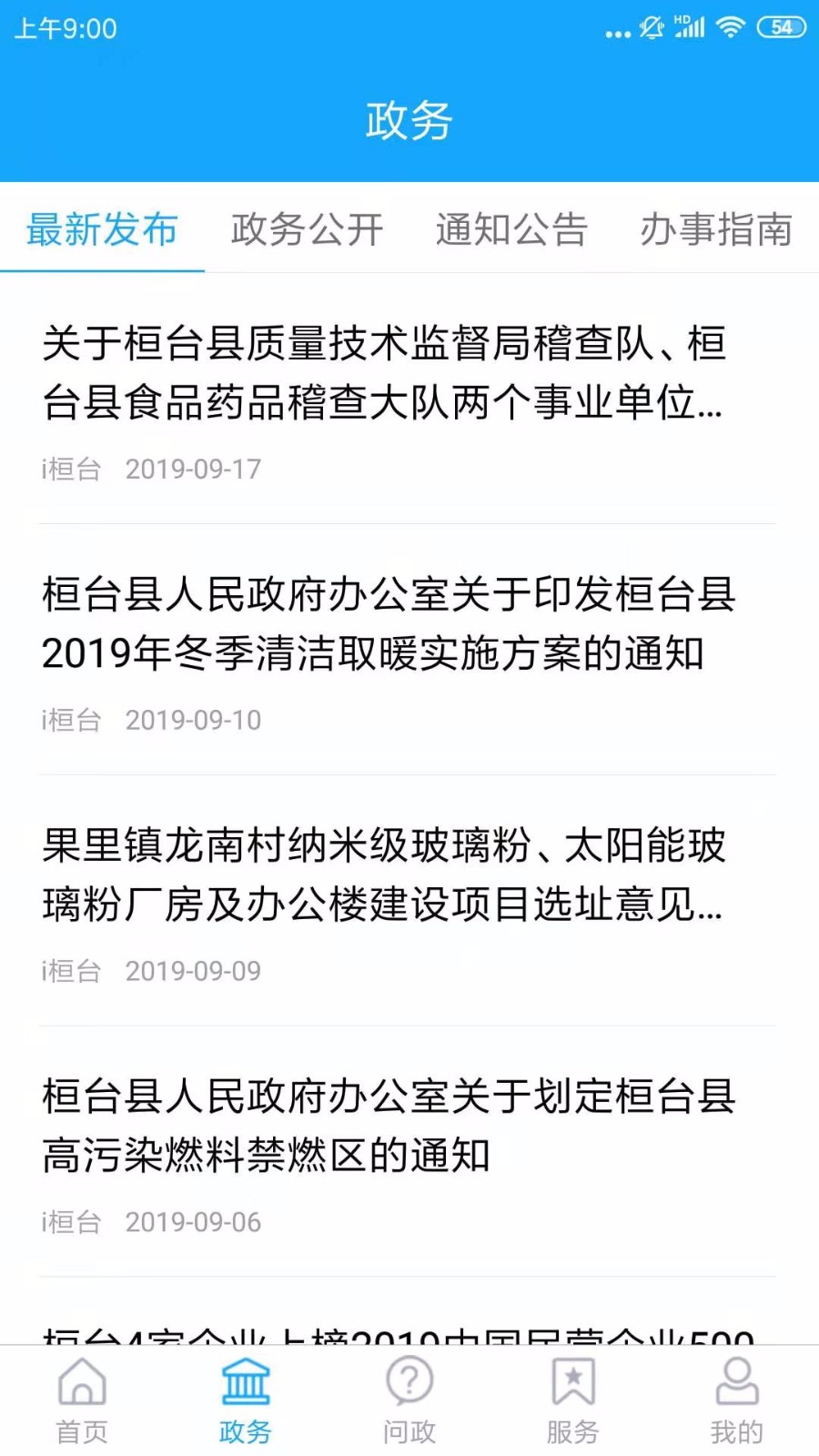819x1456 pixels.
Task: Open article about 果里镇龙南村纳米级玻璃粉
Action: [382, 875]
